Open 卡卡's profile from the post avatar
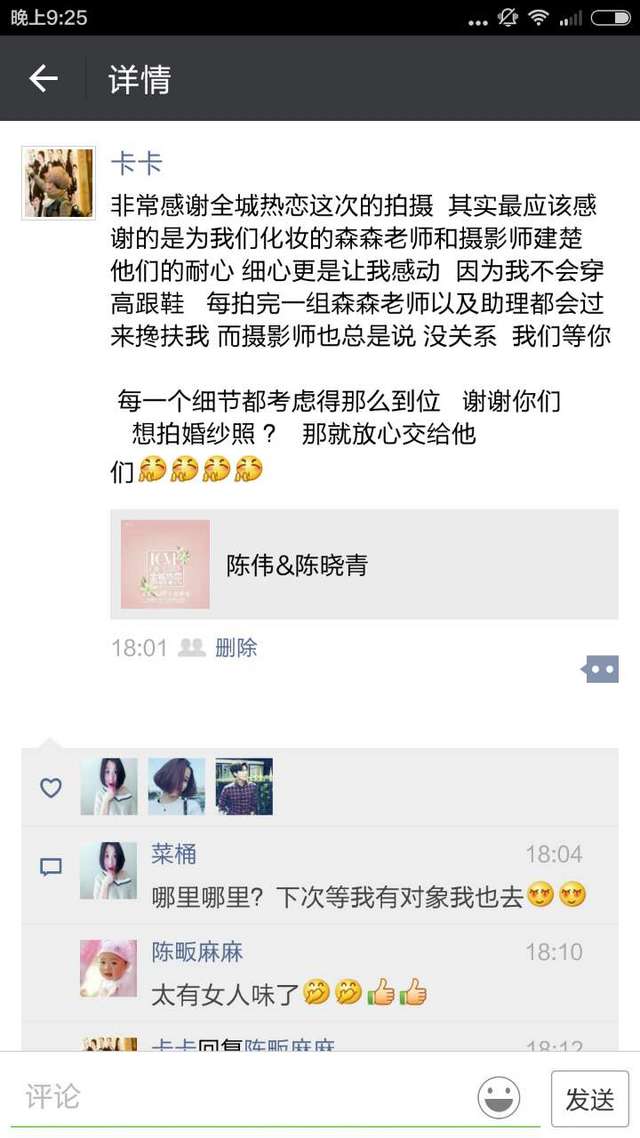Image resolution: width=640 pixels, height=1138 pixels. [58, 183]
